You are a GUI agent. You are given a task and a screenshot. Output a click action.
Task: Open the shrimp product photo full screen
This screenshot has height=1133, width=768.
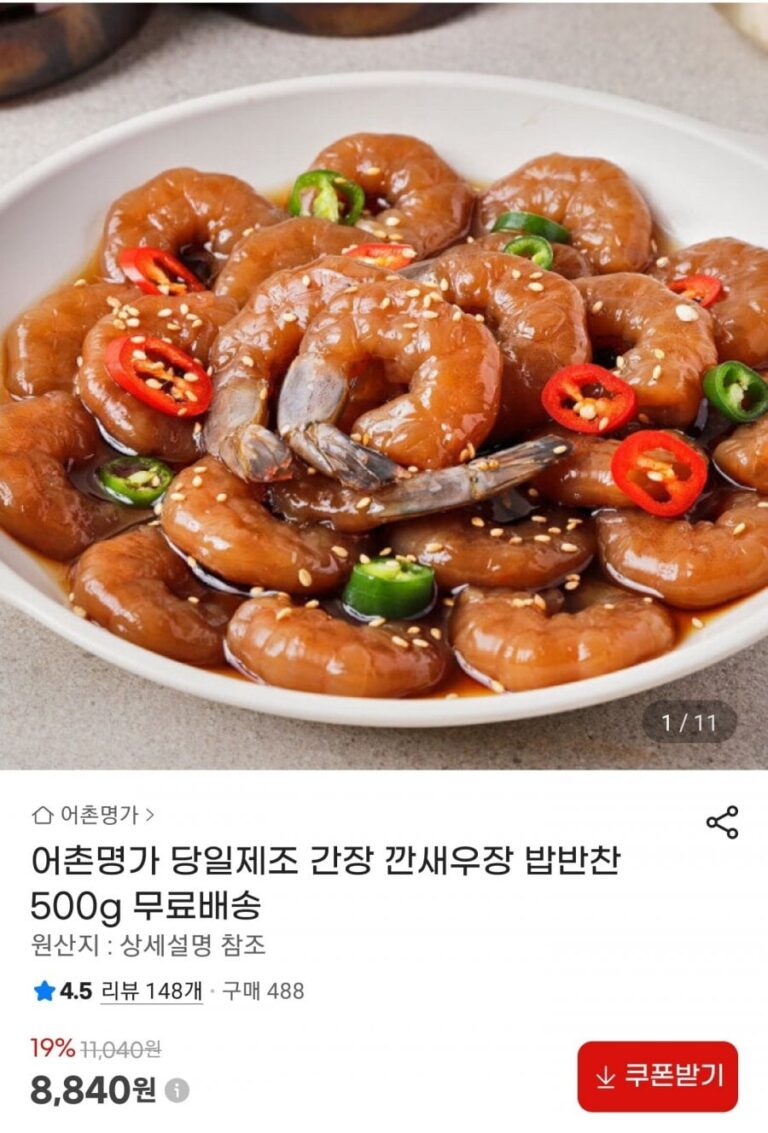point(384,400)
